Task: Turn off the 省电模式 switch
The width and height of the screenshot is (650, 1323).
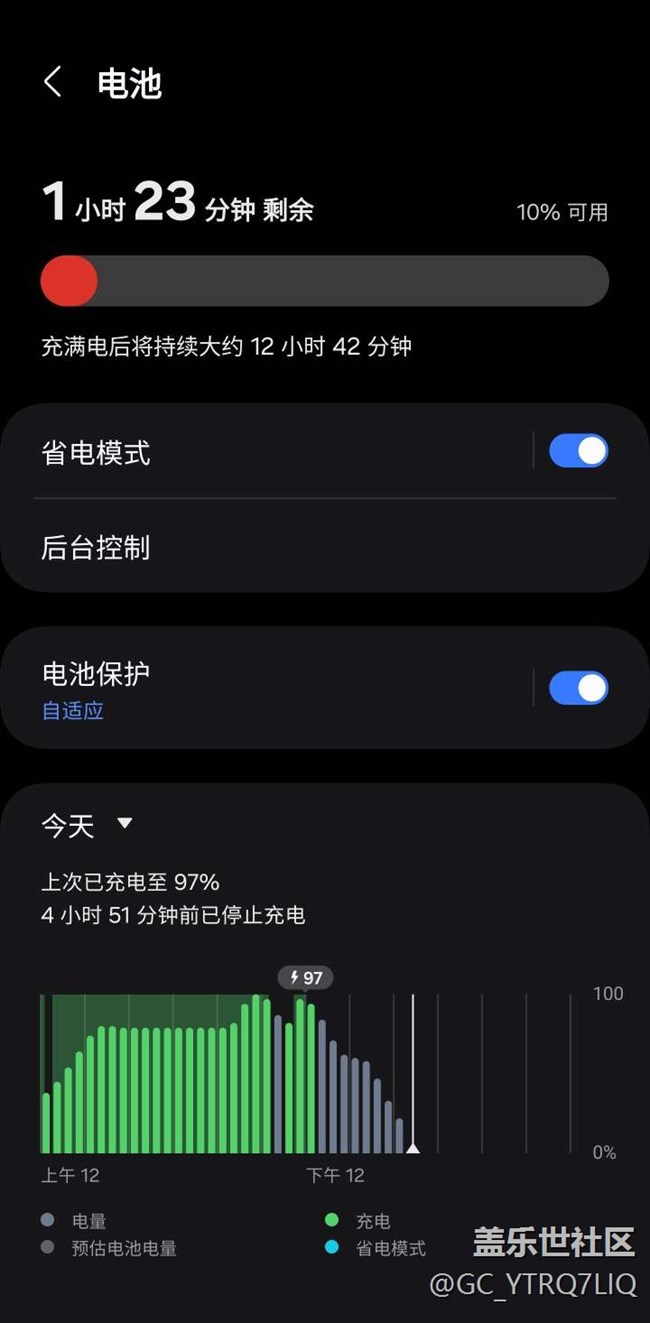Action: (579, 451)
